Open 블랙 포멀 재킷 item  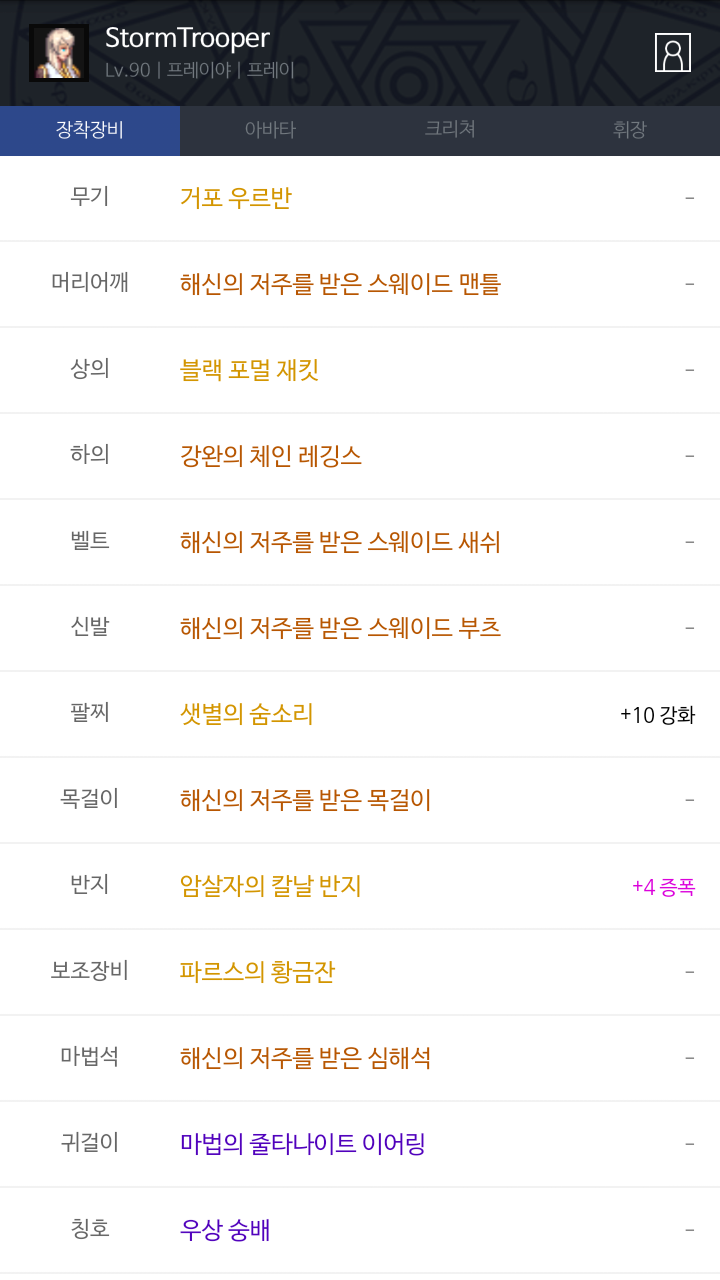click(360, 370)
